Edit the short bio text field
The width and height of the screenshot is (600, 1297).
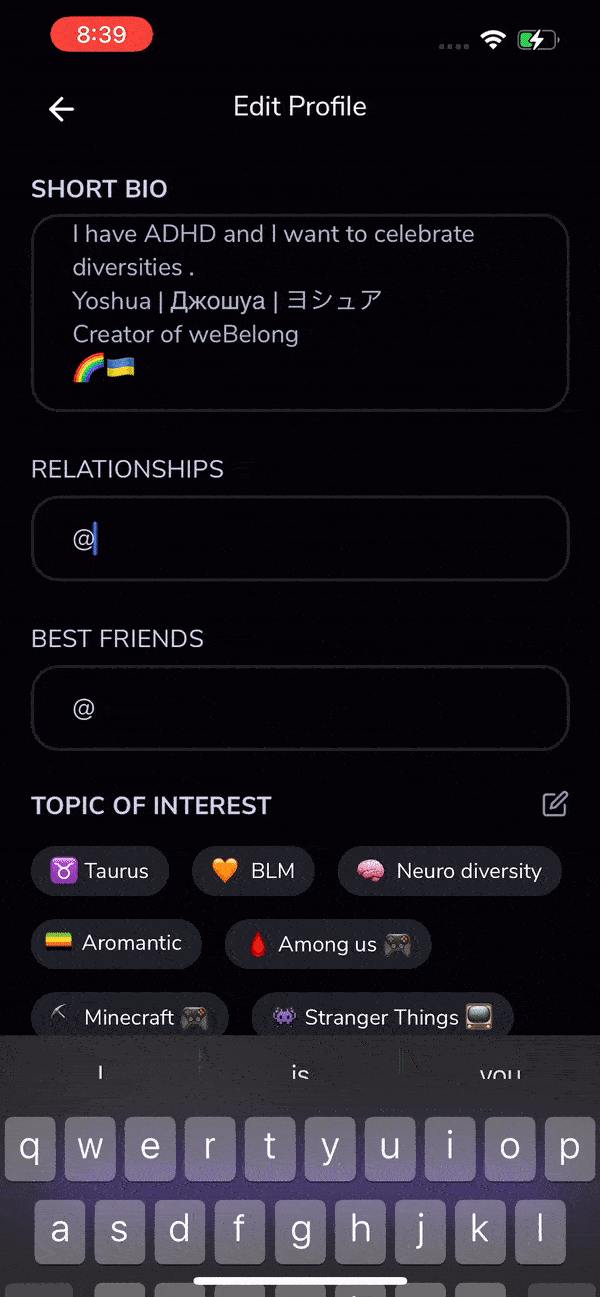[x=300, y=312]
